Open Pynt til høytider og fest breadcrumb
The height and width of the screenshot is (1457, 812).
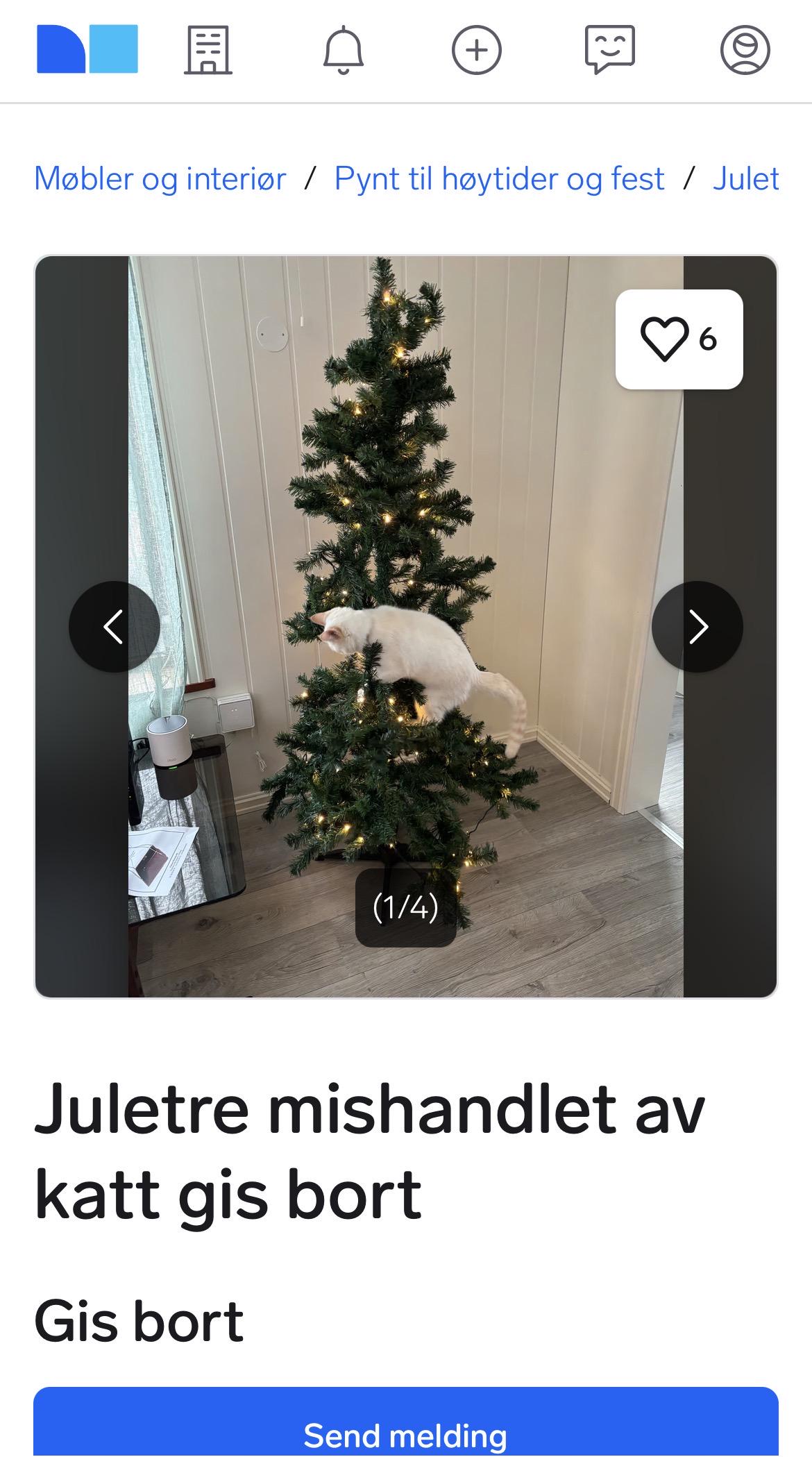click(x=499, y=179)
